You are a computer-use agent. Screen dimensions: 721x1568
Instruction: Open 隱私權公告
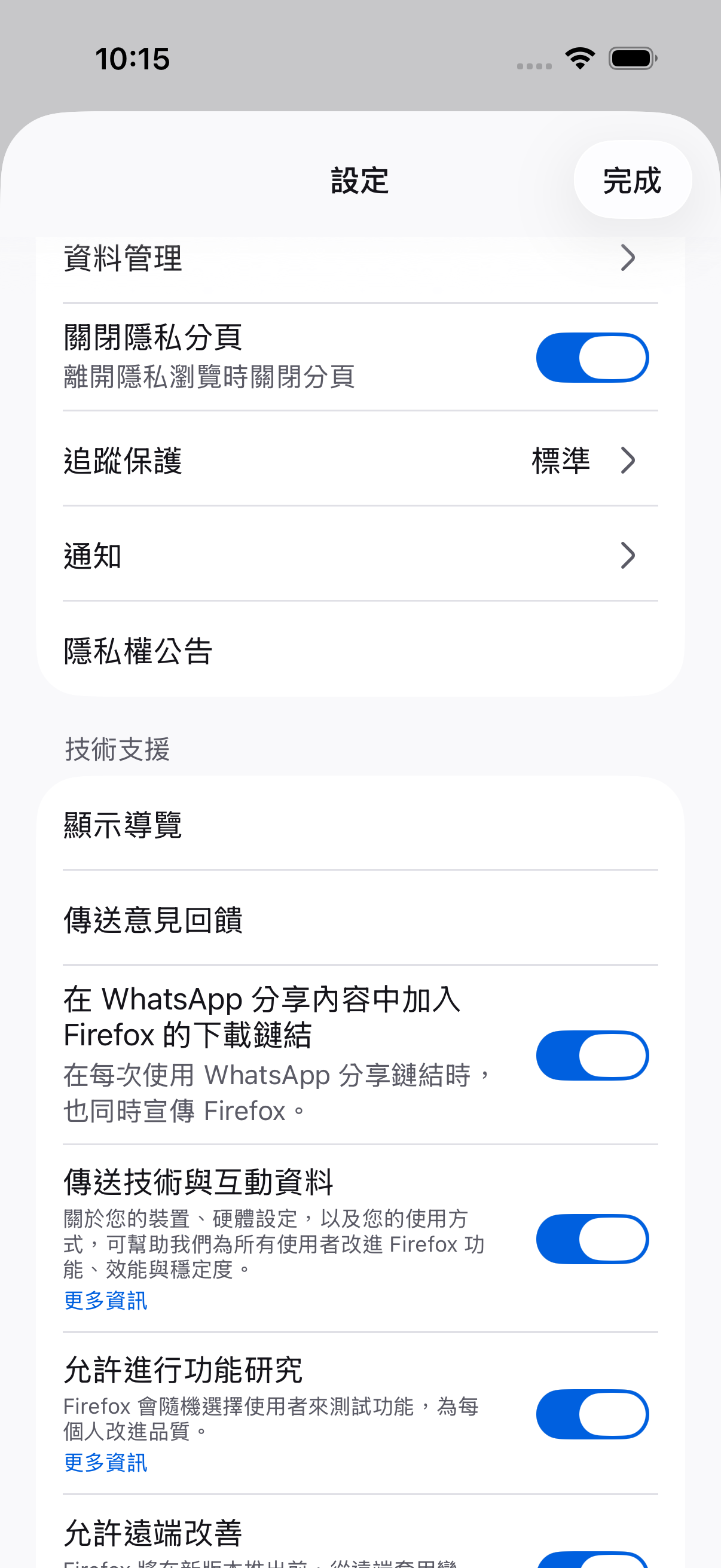point(360,650)
